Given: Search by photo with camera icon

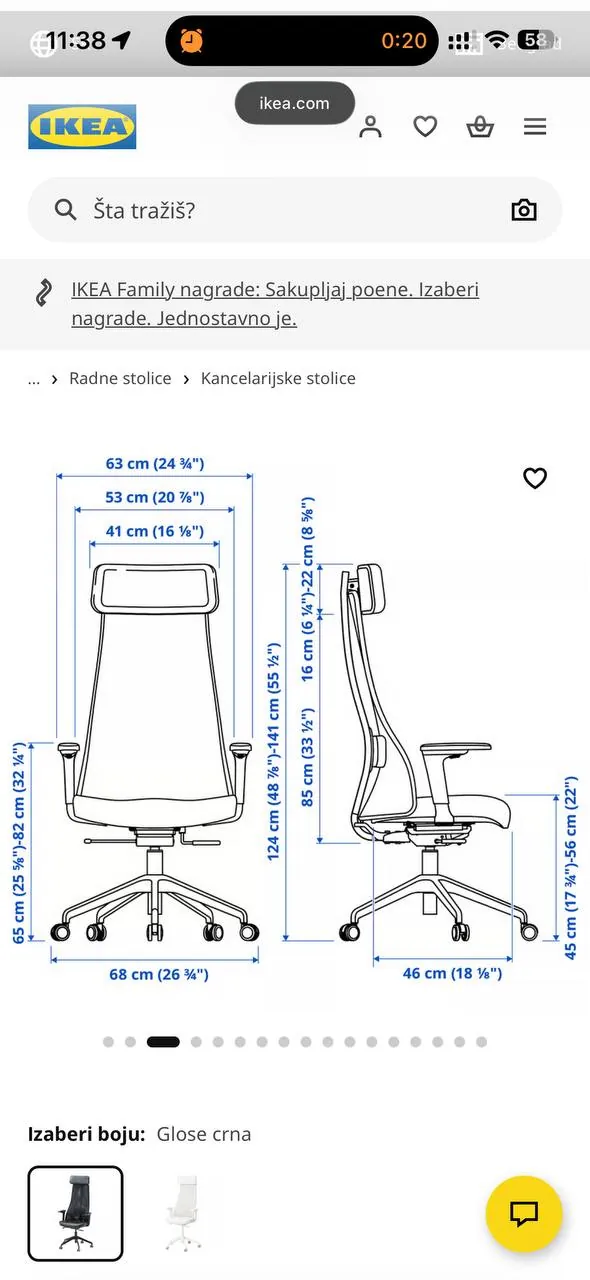Looking at the screenshot, I should coord(524,210).
